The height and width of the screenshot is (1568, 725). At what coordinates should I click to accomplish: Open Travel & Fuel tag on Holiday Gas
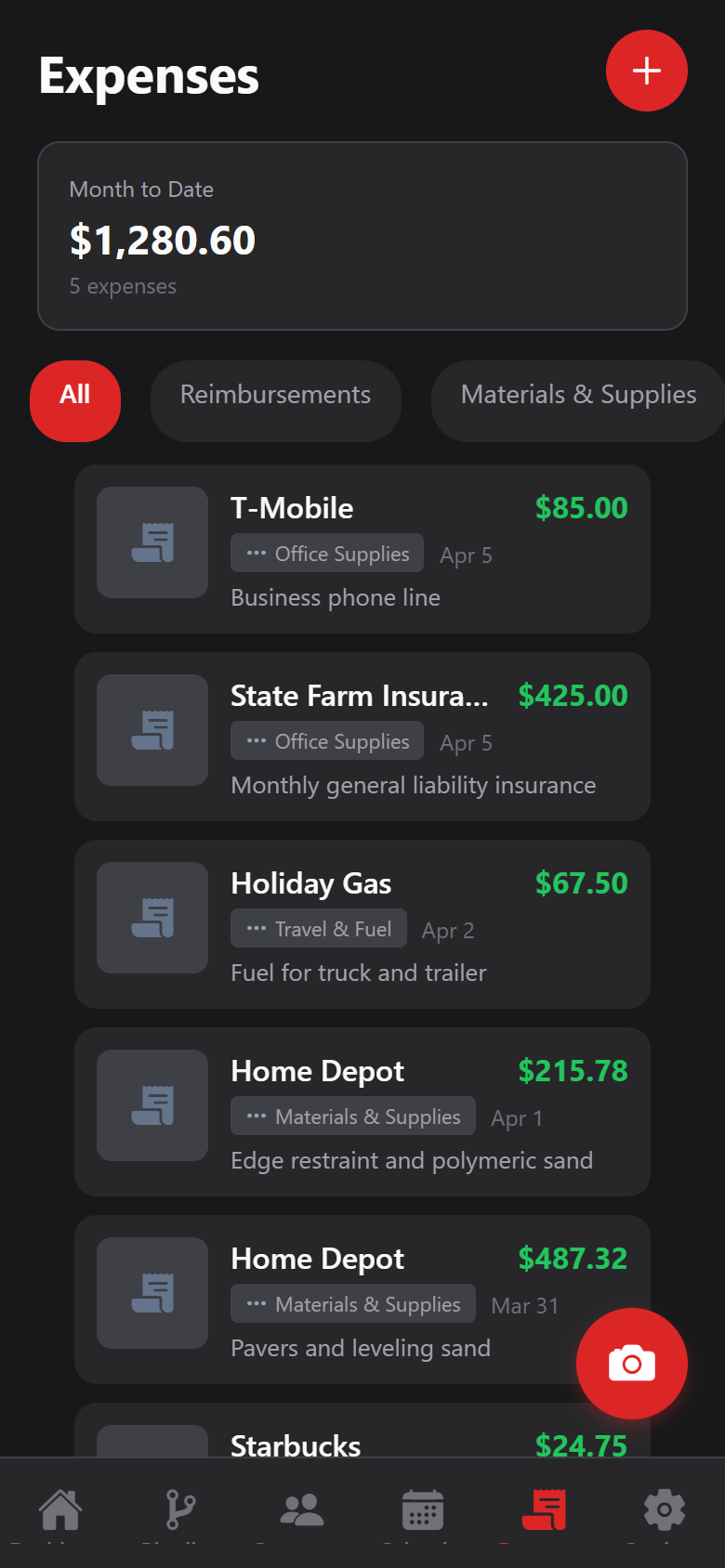[x=318, y=928]
